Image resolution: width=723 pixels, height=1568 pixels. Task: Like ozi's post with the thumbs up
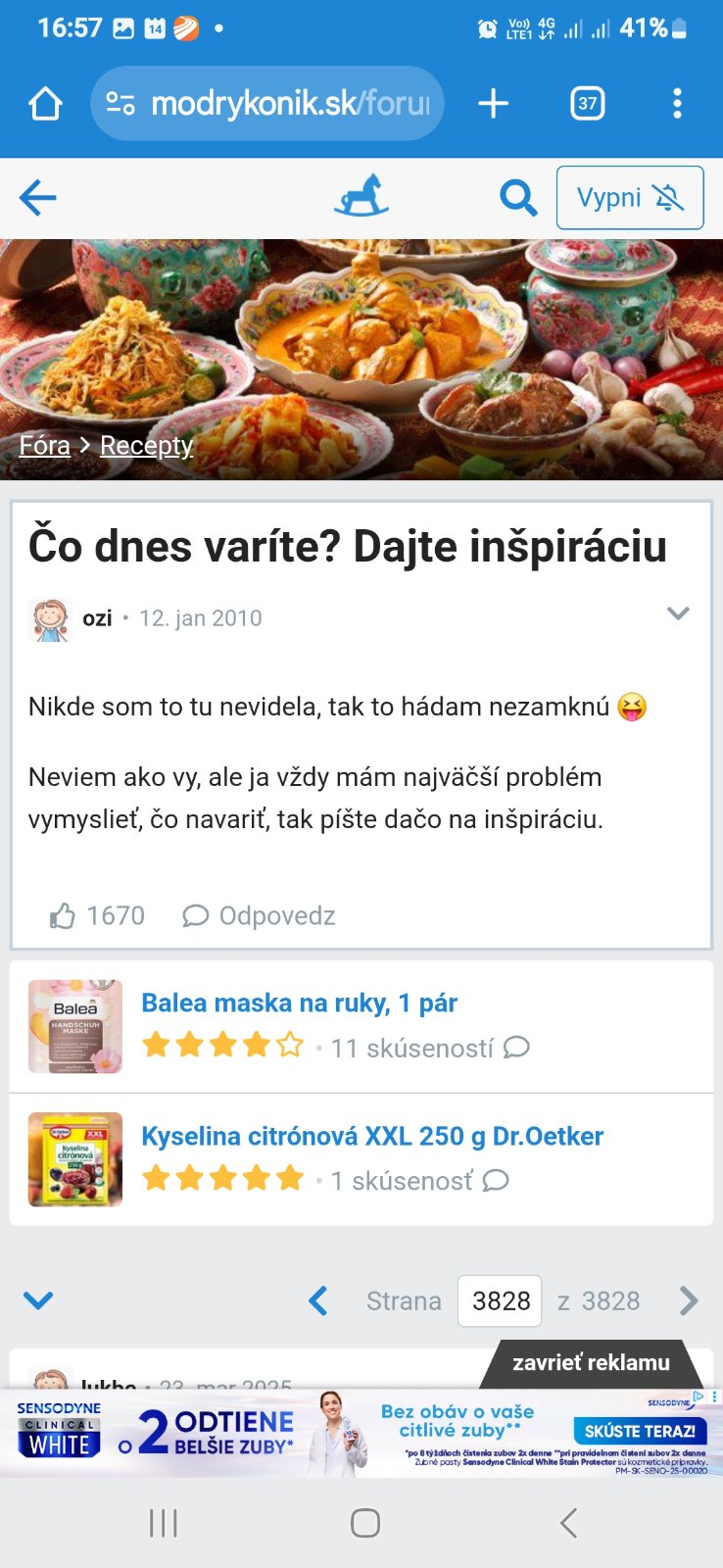[x=63, y=916]
